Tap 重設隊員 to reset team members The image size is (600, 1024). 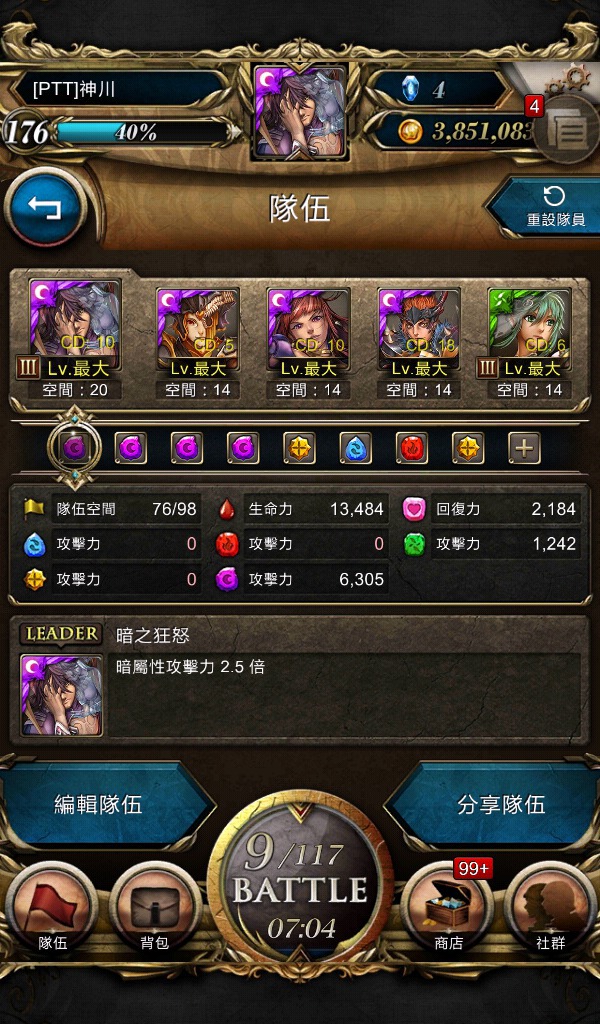(545, 208)
